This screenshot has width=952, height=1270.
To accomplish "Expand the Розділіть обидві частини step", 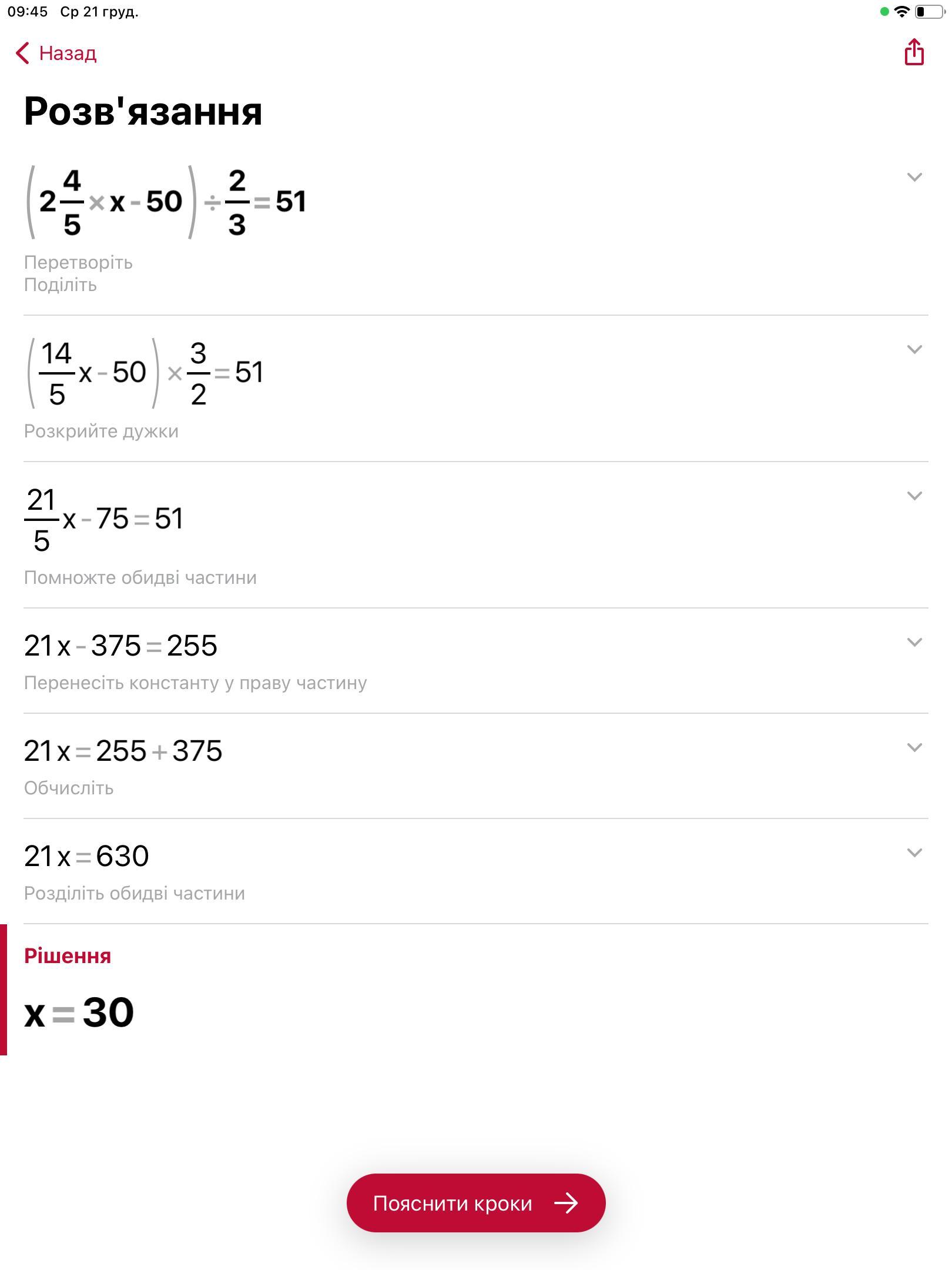I will [914, 853].
